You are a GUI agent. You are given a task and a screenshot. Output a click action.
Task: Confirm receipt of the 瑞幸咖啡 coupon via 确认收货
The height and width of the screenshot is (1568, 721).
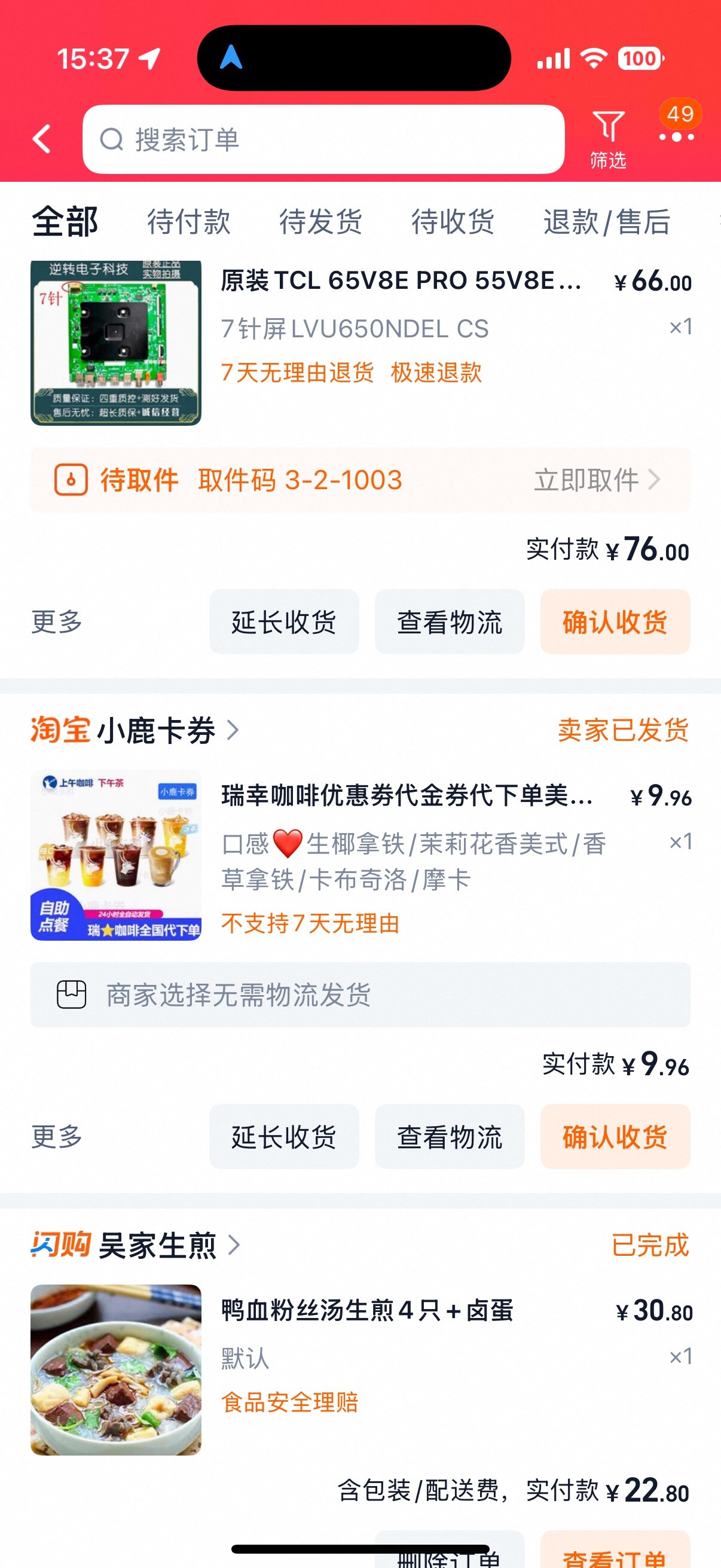click(x=615, y=1136)
